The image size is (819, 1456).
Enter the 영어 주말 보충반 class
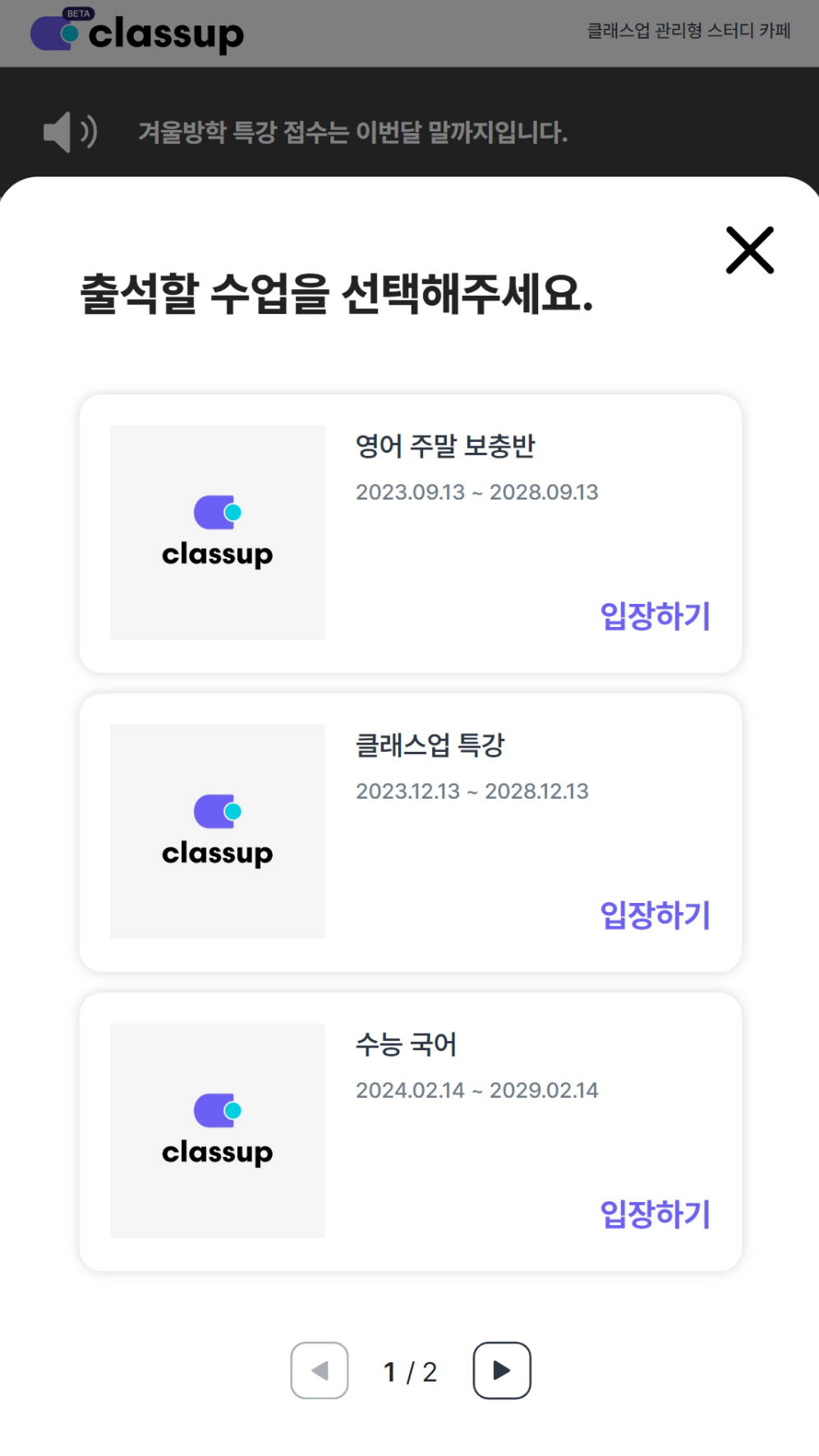coord(655,615)
